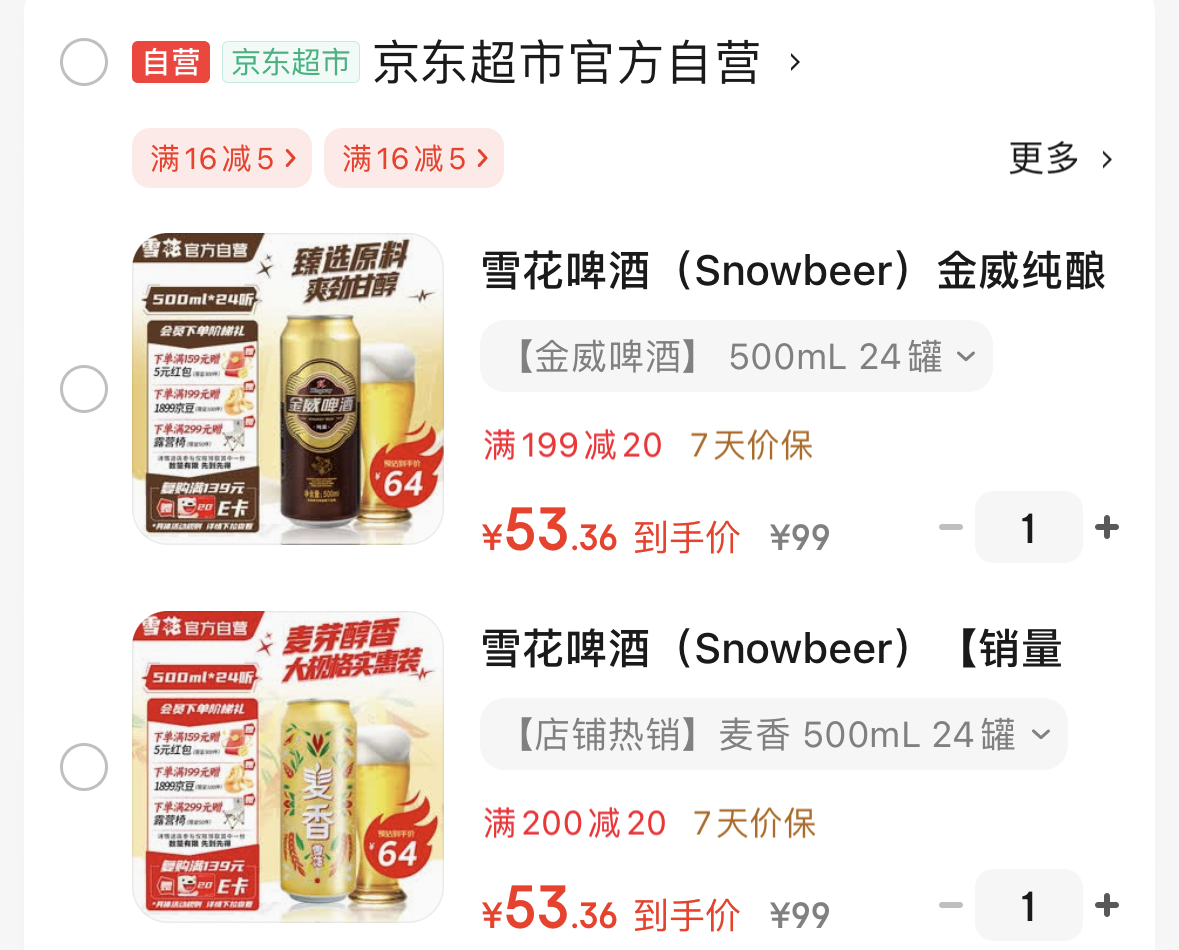Open 金威啤酒 product image

pos(288,389)
